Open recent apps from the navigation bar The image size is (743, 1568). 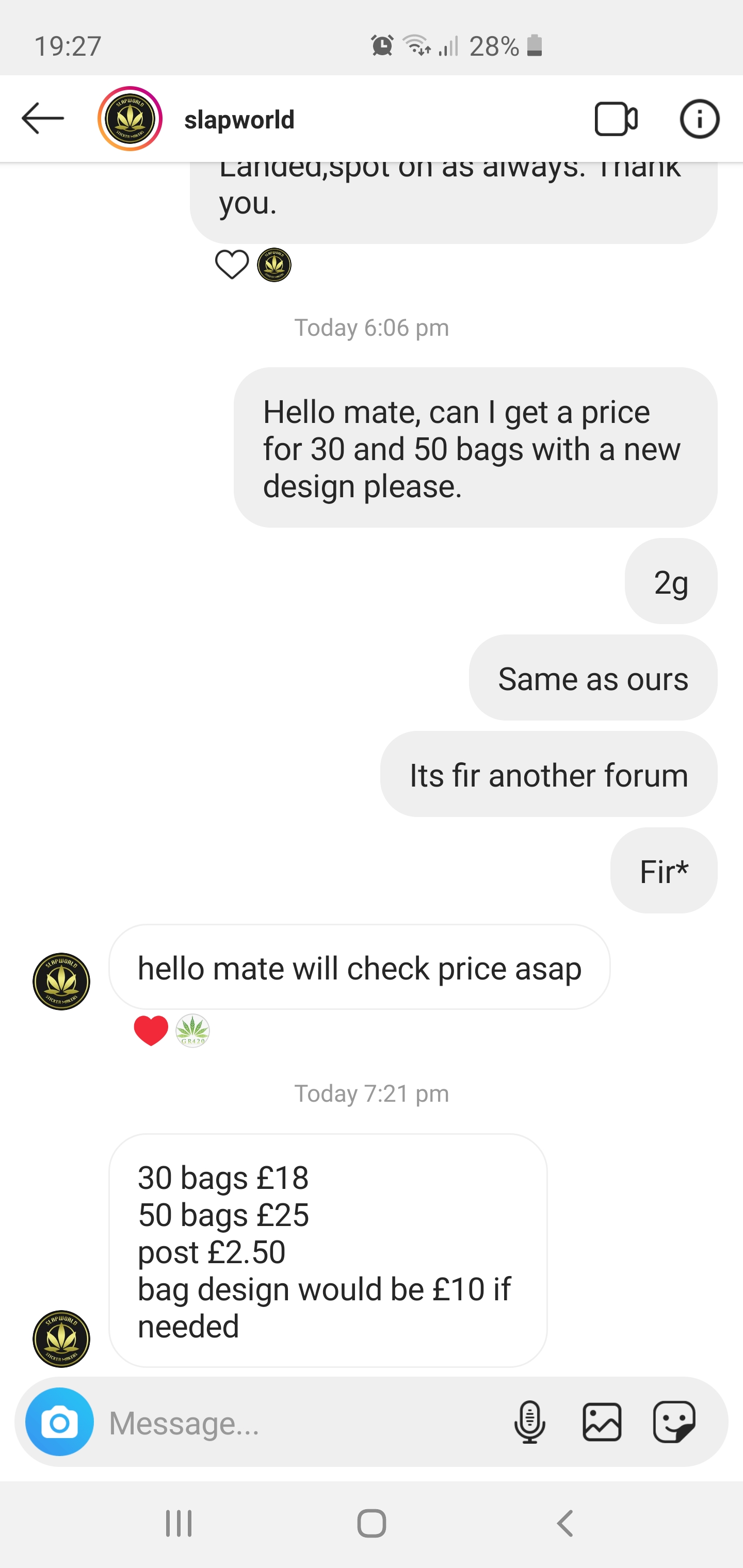[179, 1524]
